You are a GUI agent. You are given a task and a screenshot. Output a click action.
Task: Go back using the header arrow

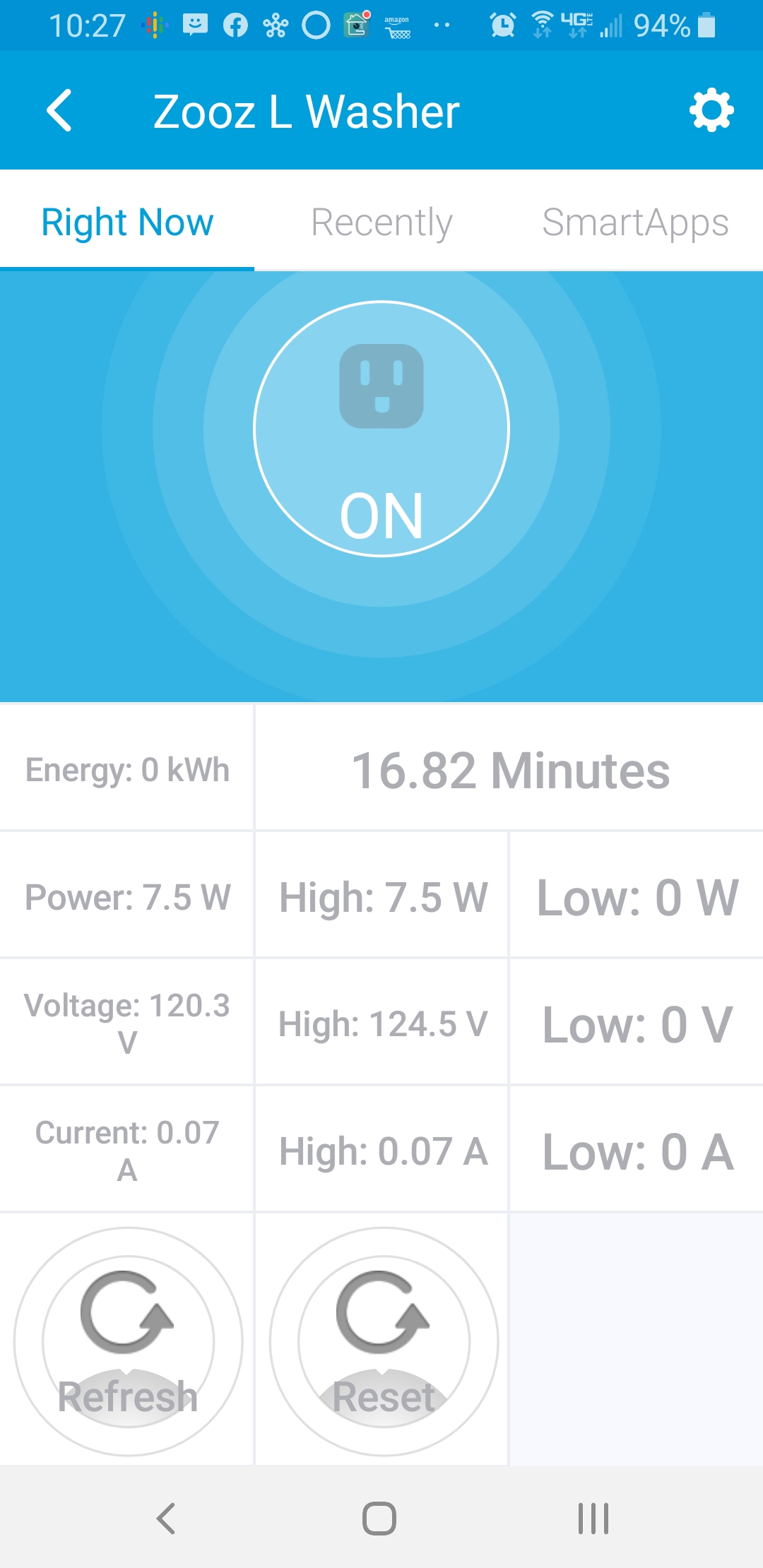coord(59,111)
